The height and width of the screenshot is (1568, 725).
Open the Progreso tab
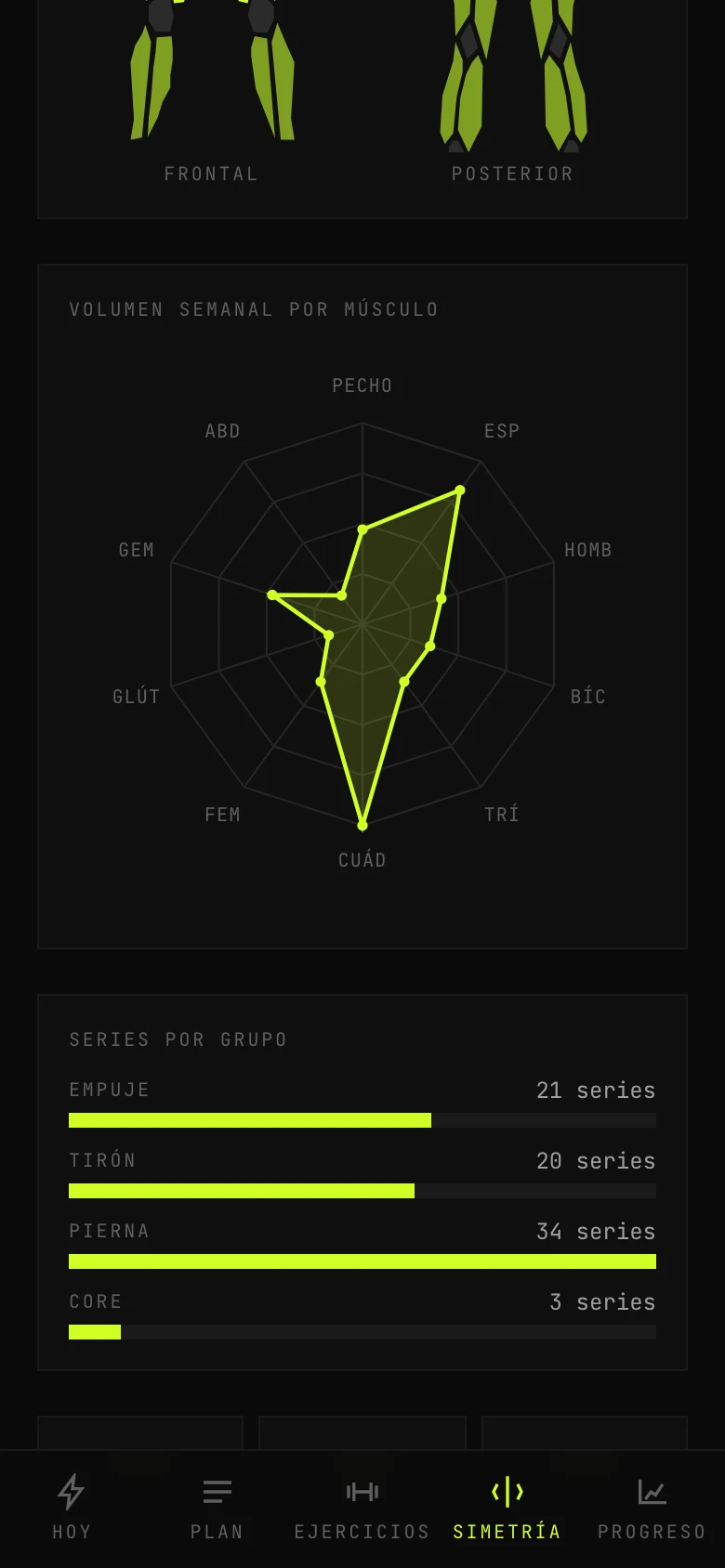coord(652,1509)
